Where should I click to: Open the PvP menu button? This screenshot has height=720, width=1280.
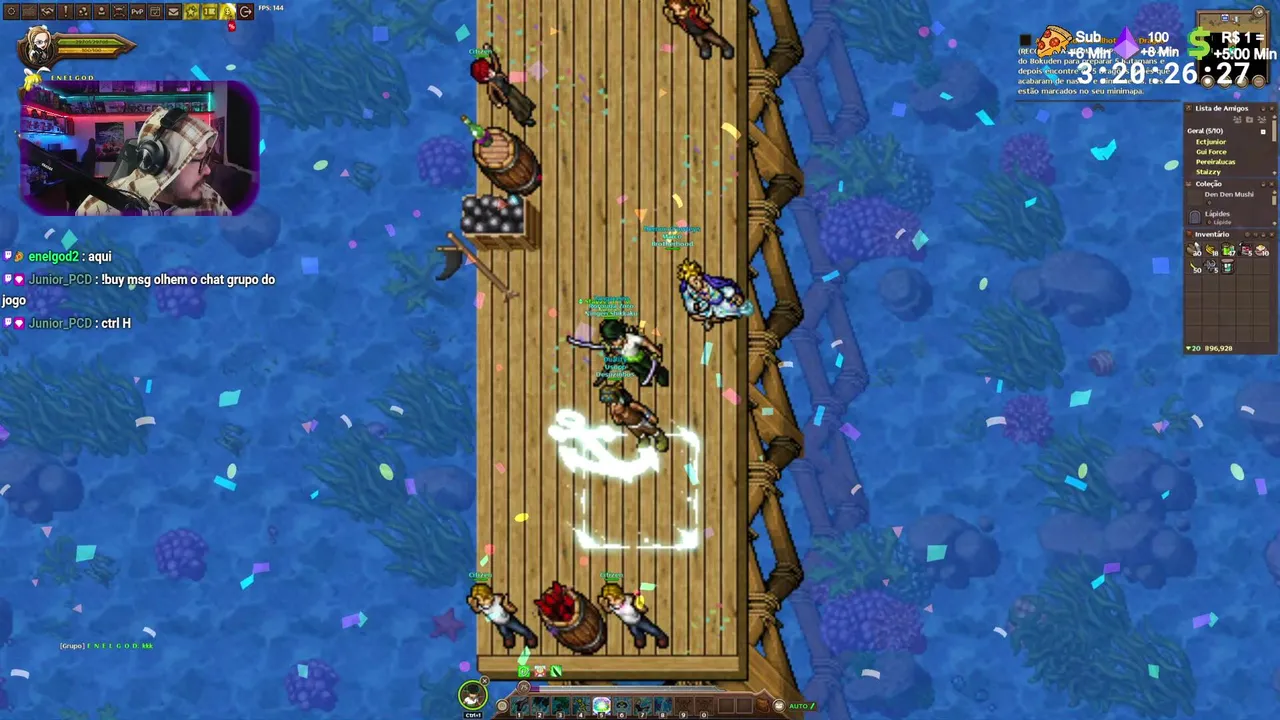click(138, 12)
